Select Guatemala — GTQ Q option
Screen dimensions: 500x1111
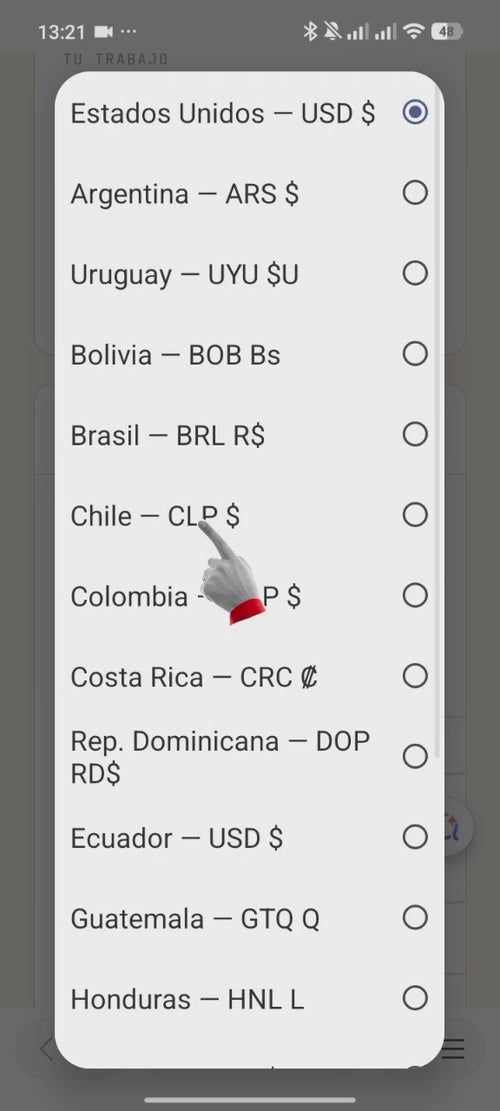[x=249, y=919]
